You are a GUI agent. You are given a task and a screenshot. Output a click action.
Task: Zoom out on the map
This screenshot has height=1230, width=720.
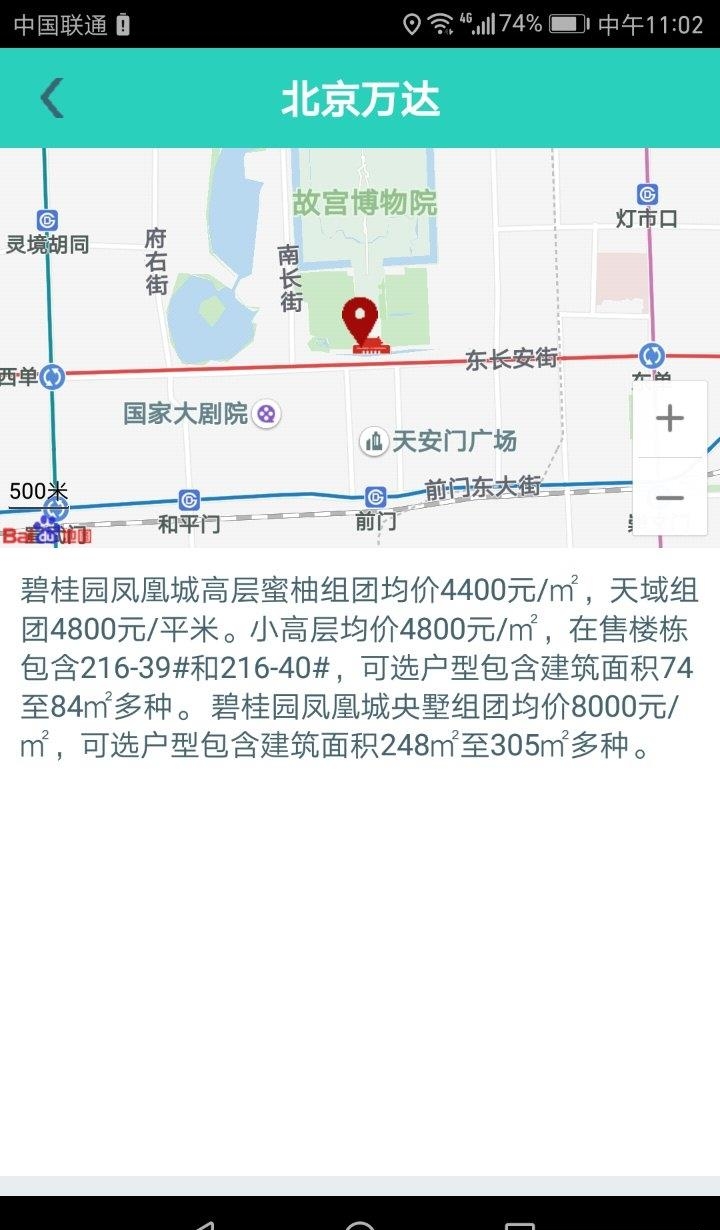point(670,497)
